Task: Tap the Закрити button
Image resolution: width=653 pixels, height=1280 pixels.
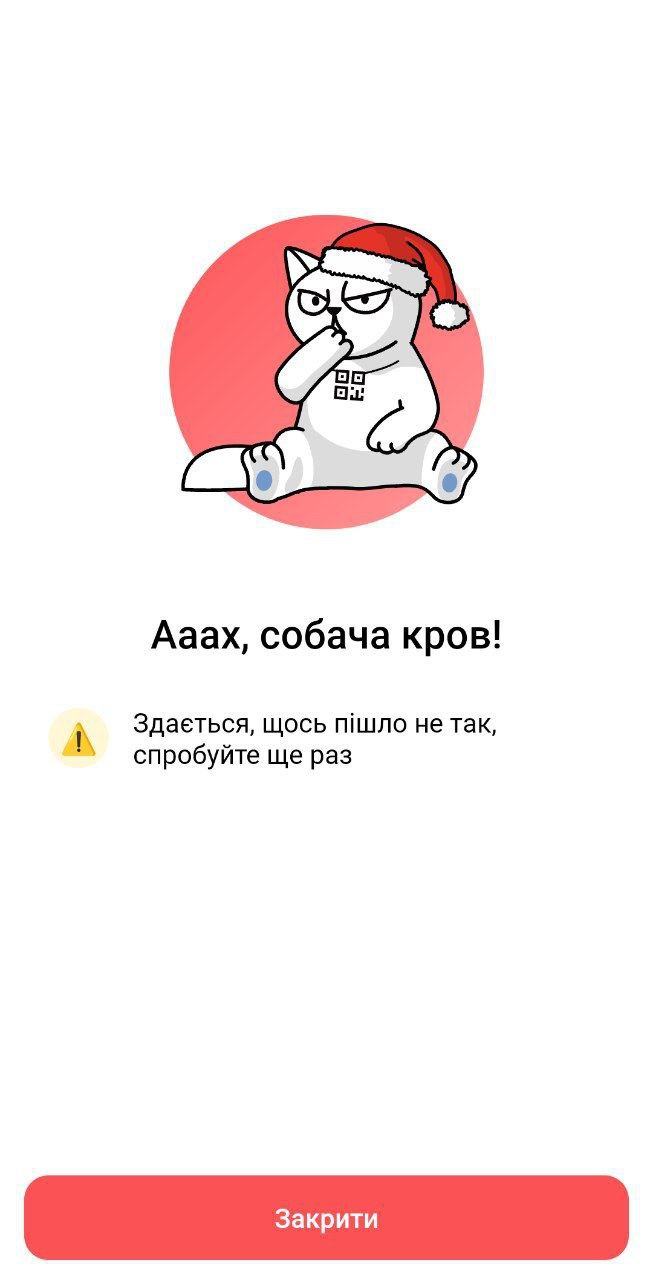Action: (326, 1218)
